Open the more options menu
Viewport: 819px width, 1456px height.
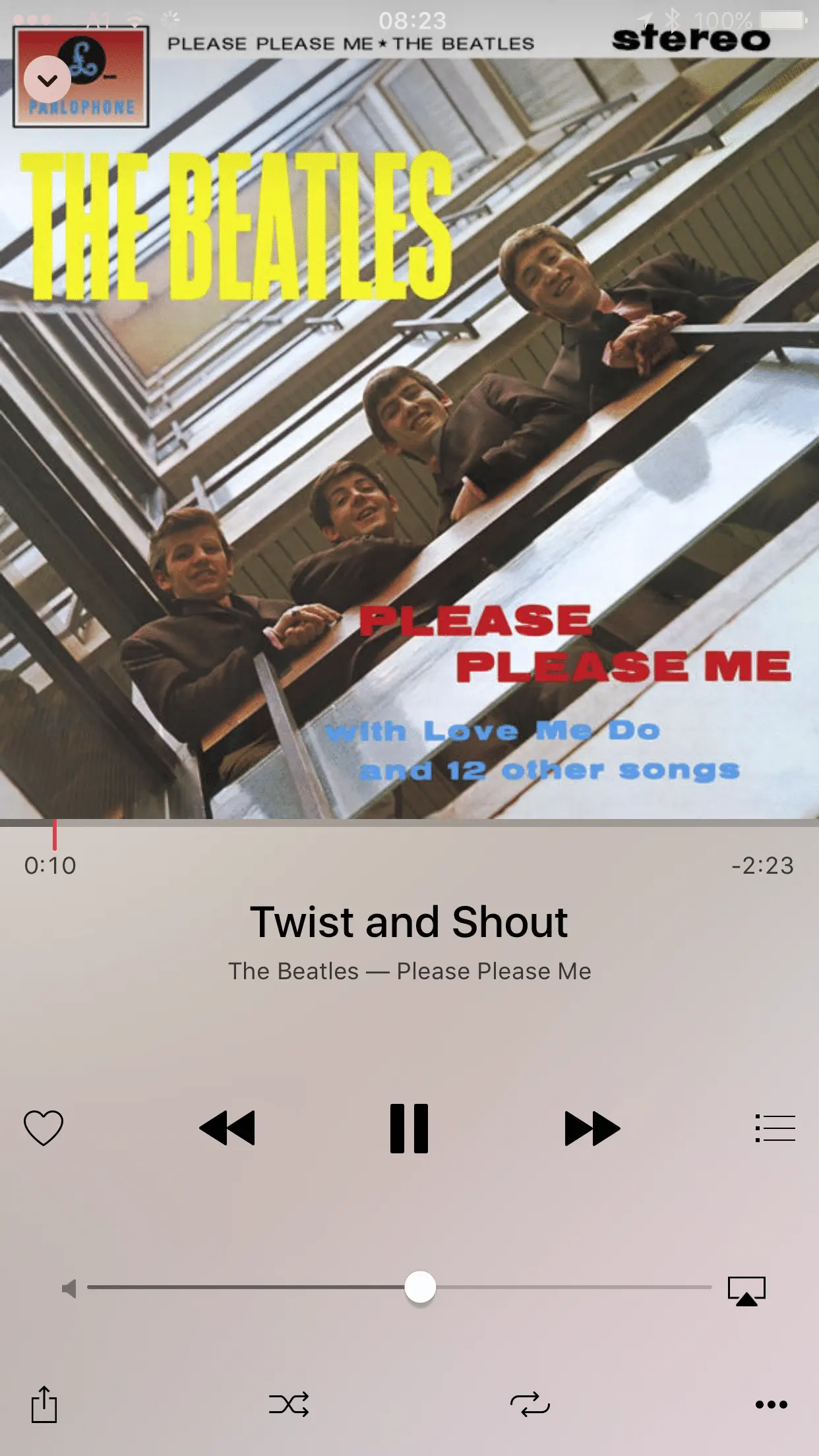(x=771, y=1404)
